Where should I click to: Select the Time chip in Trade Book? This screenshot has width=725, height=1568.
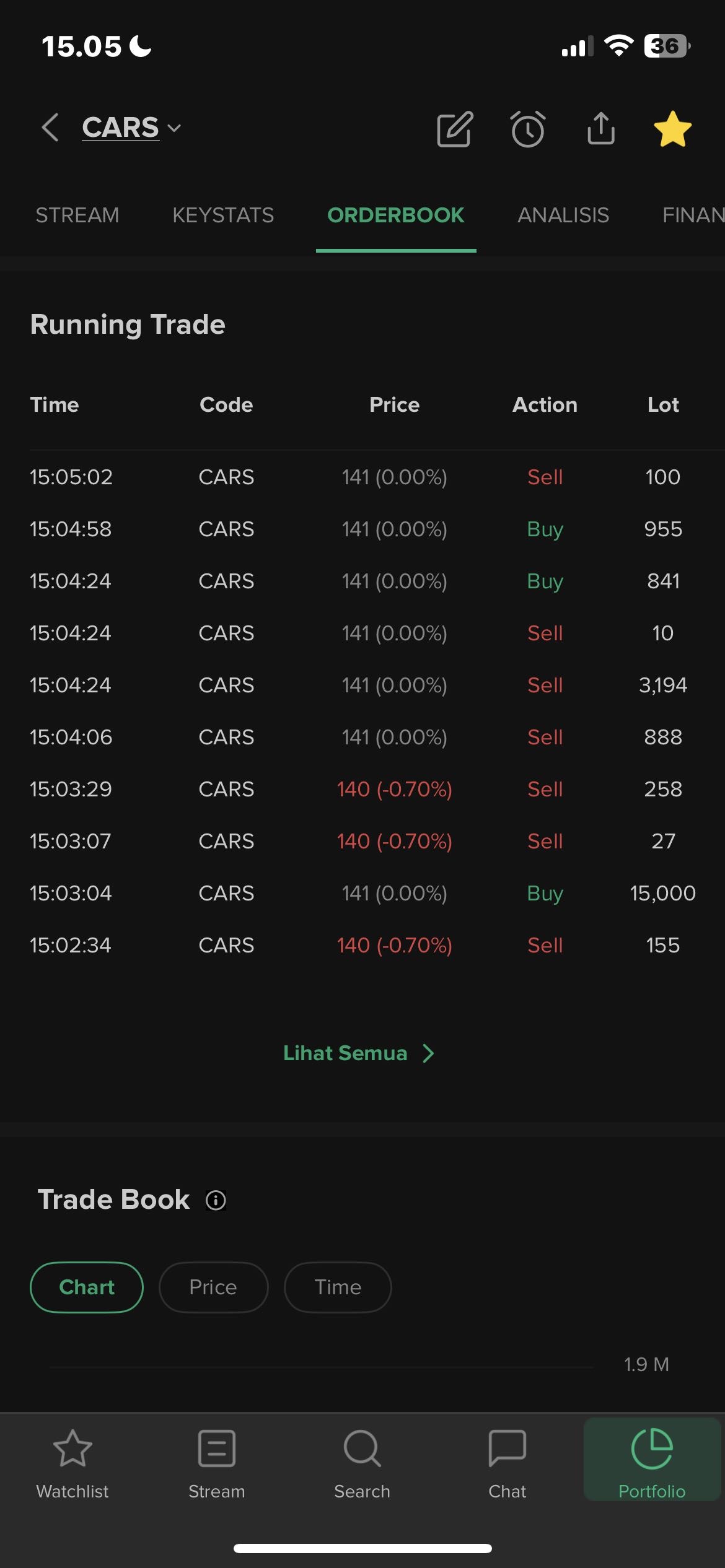338,1287
